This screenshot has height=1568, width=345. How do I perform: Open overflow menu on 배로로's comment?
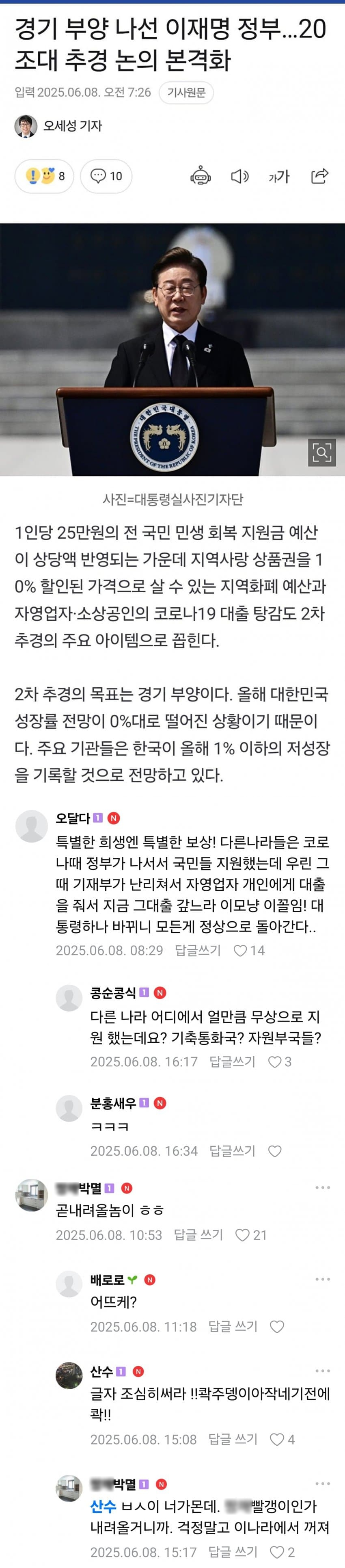323,1280
